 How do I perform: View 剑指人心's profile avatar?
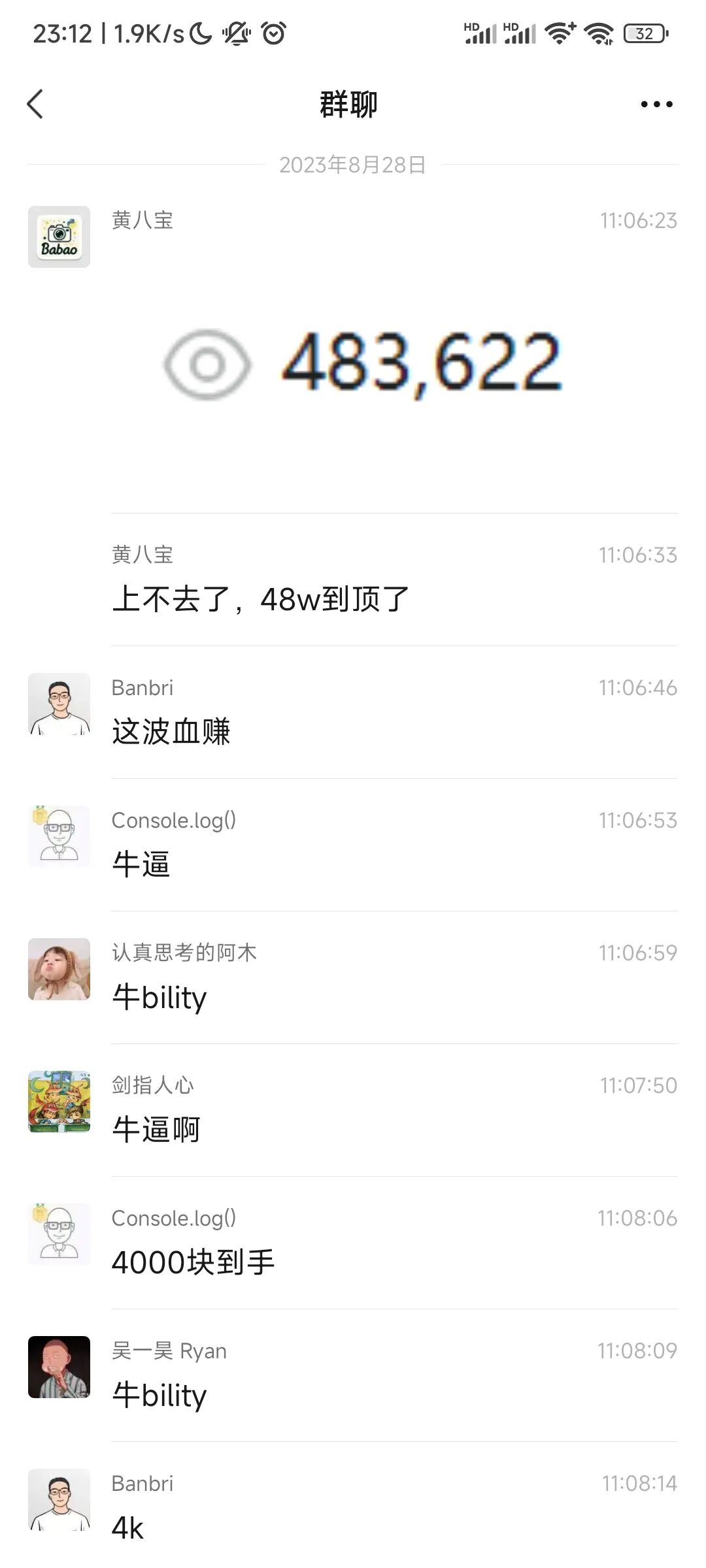click(59, 1102)
